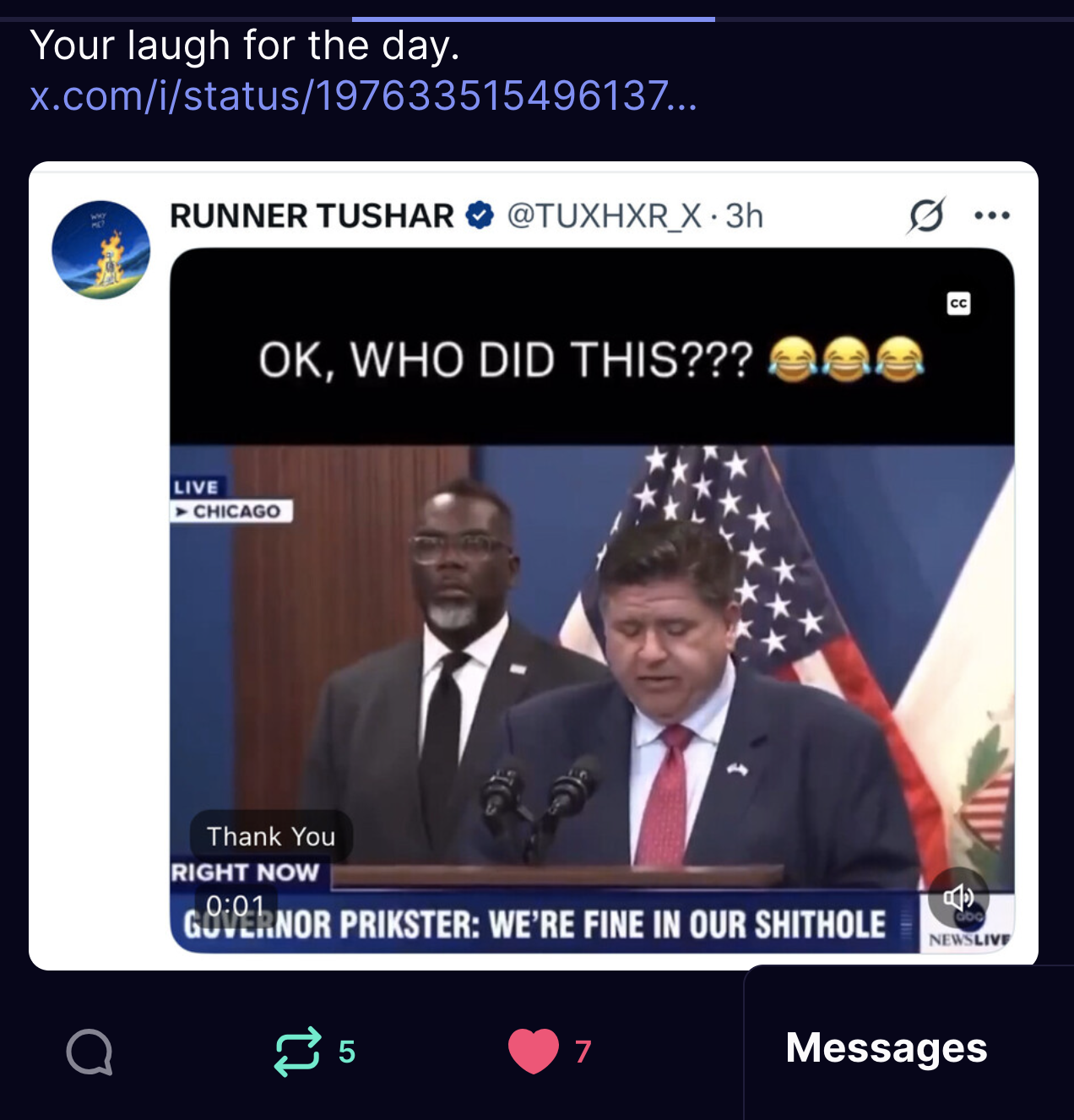Open RUNNER TUSHAR's profile avatar
This screenshot has width=1074, height=1120.
coord(101,250)
